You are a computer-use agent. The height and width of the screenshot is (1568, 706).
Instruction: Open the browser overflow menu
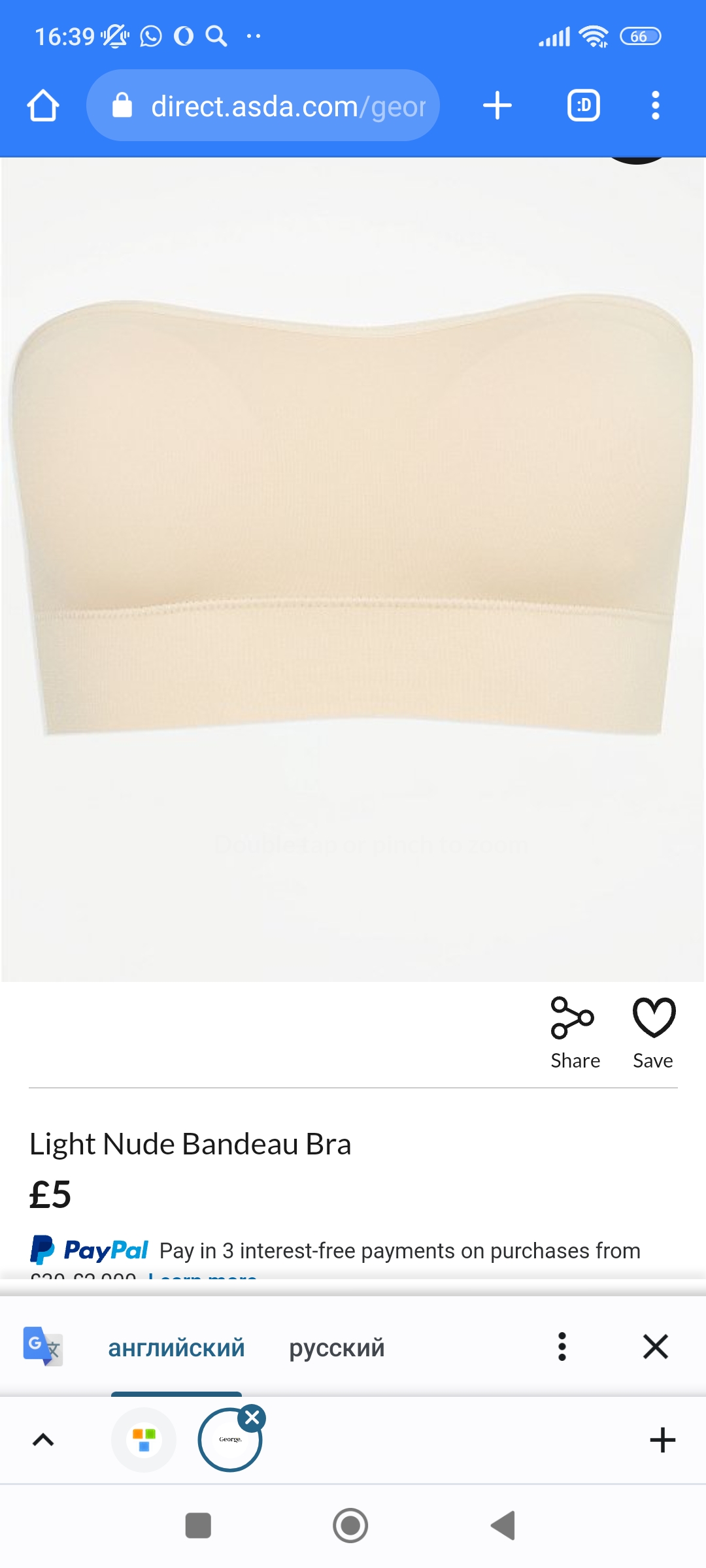pos(655,106)
